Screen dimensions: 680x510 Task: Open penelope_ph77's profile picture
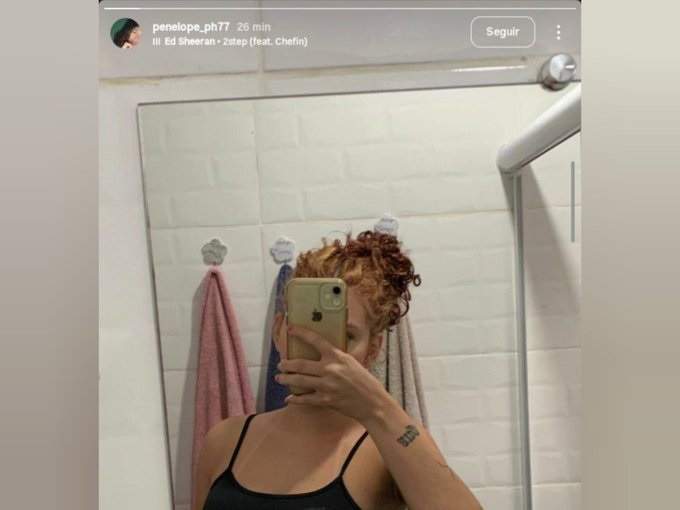coord(125,33)
